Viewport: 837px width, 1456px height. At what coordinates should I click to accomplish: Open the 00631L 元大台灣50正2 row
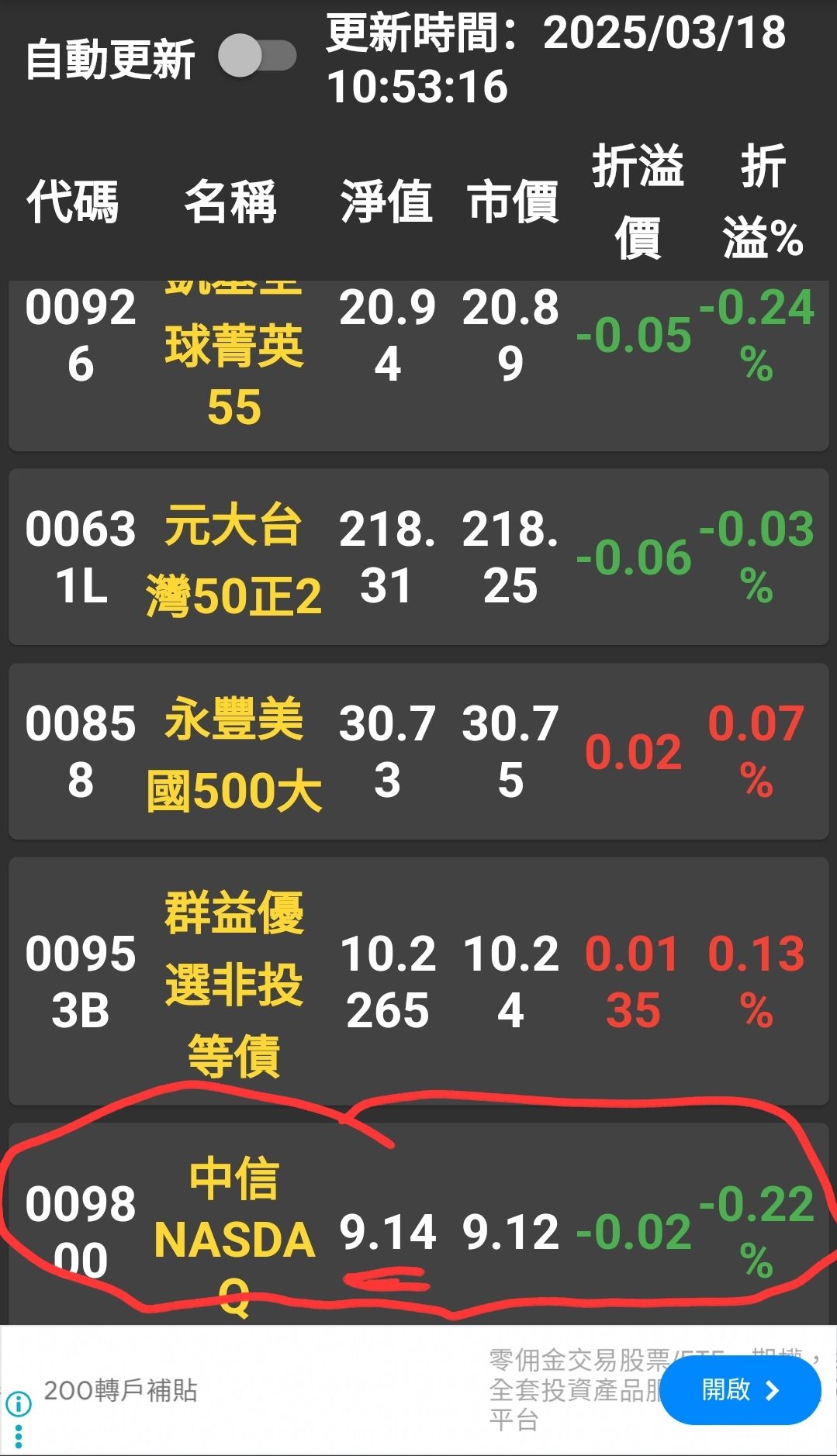tap(419, 557)
